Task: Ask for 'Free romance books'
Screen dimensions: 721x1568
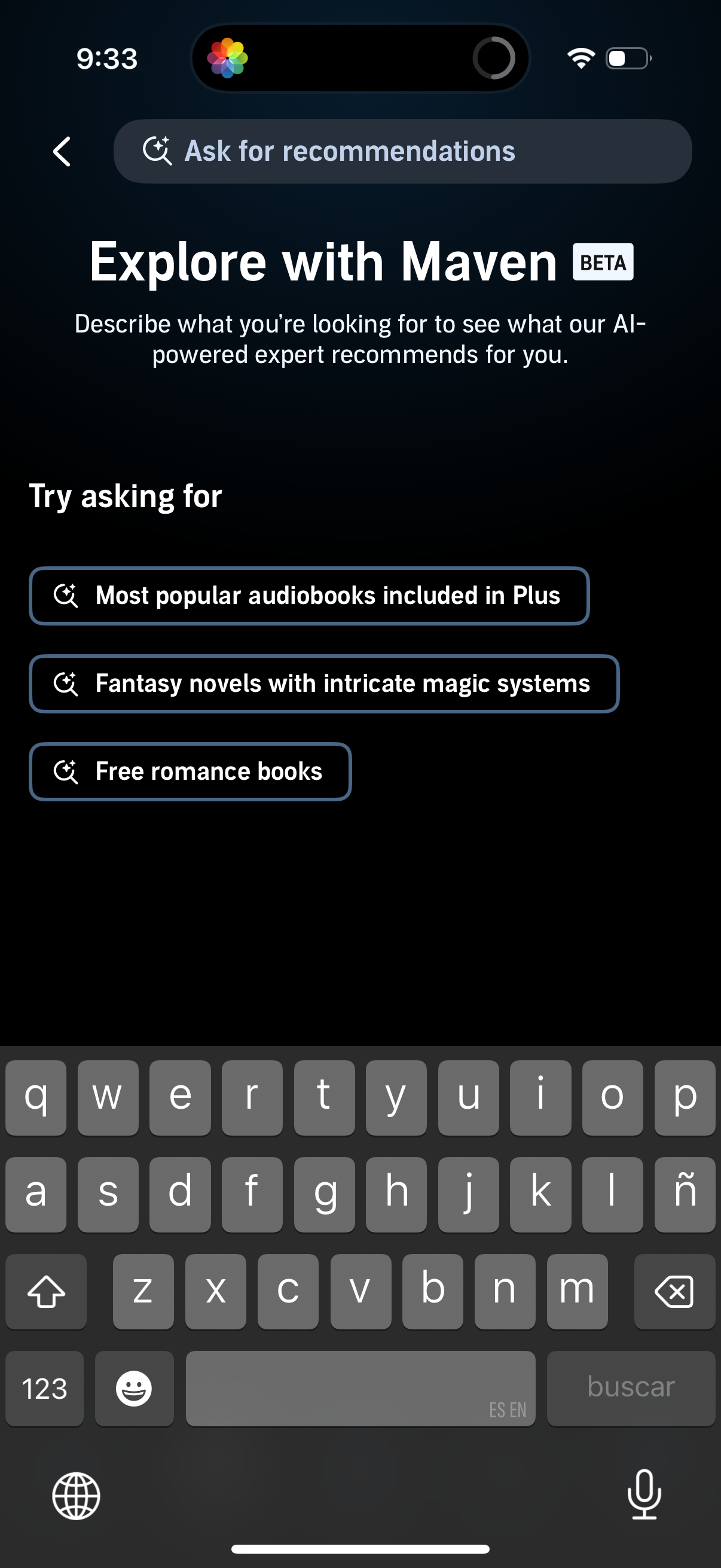Action: [191, 771]
